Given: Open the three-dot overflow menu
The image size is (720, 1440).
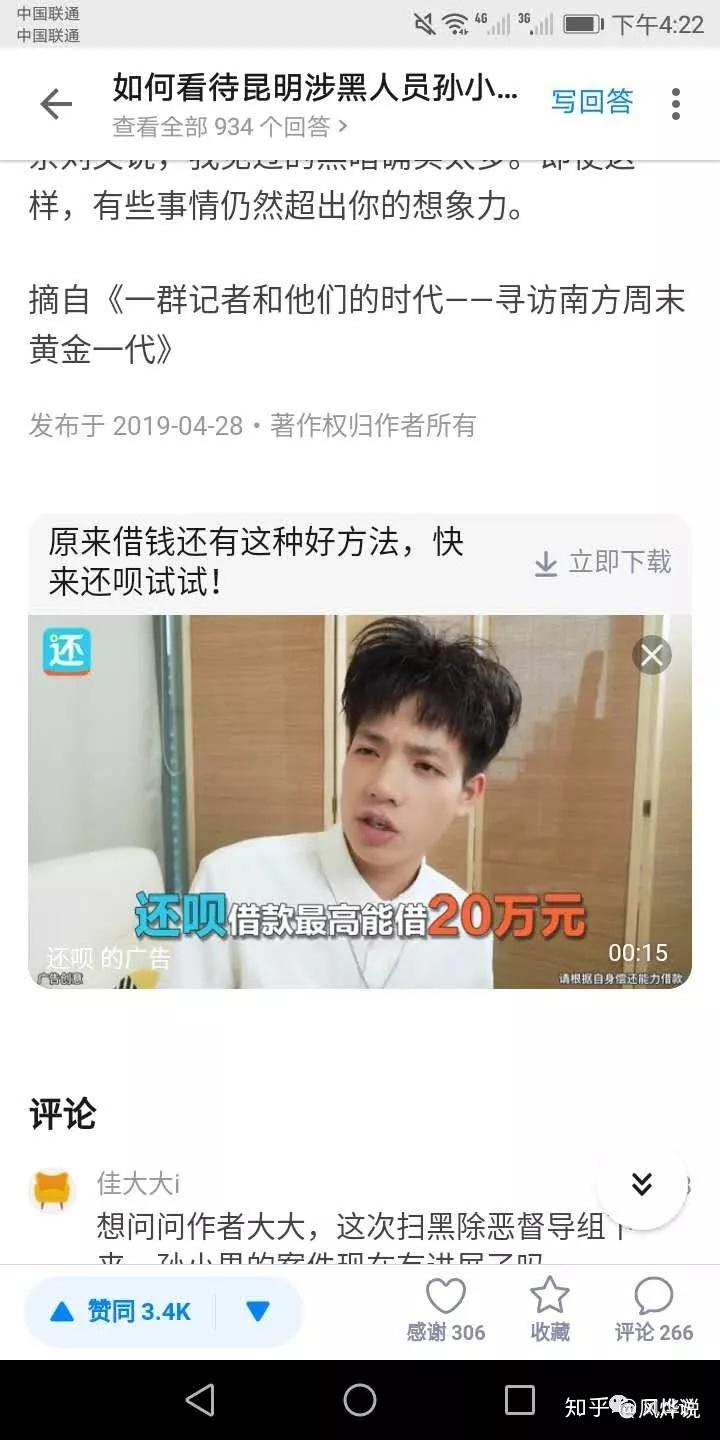Looking at the screenshot, I should click(676, 103).
